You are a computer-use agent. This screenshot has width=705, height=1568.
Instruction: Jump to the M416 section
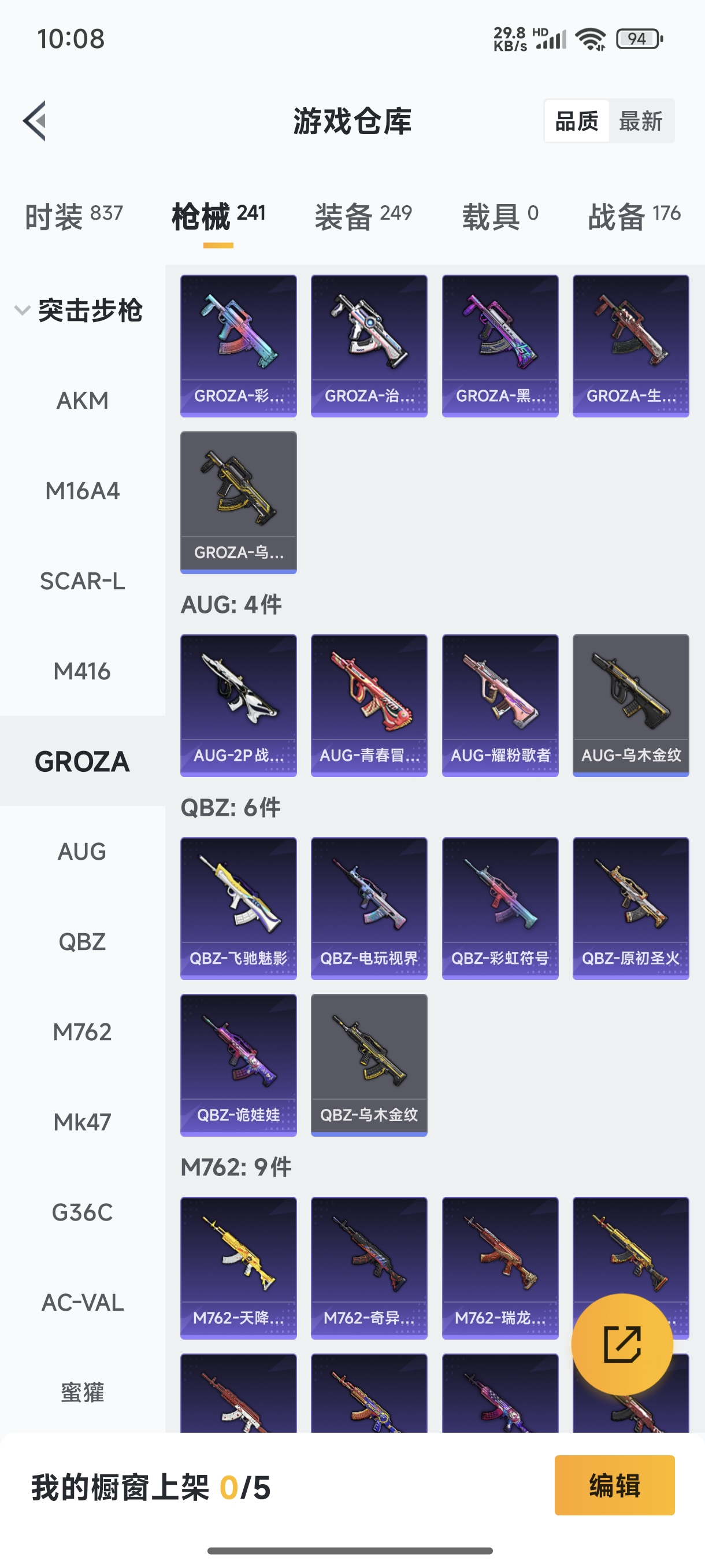(82, 671)
